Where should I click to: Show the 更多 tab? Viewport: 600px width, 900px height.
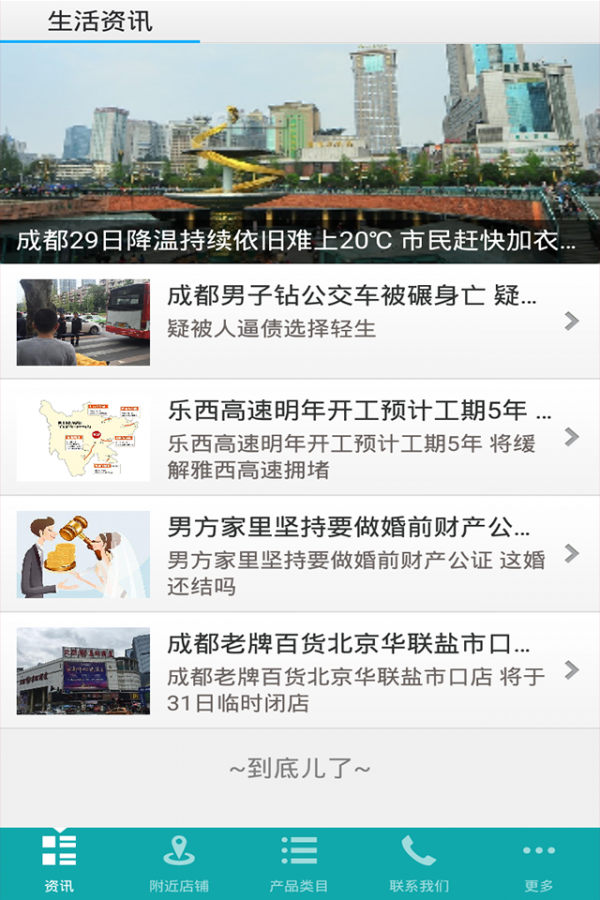[x=539, y=864]
